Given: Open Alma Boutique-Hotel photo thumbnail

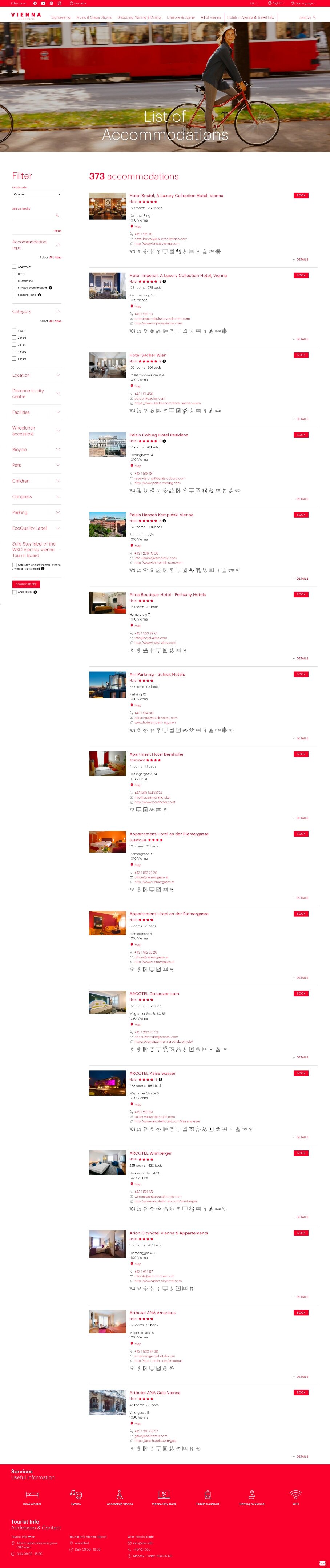Looking at the screenshot, I should point(108,603).
